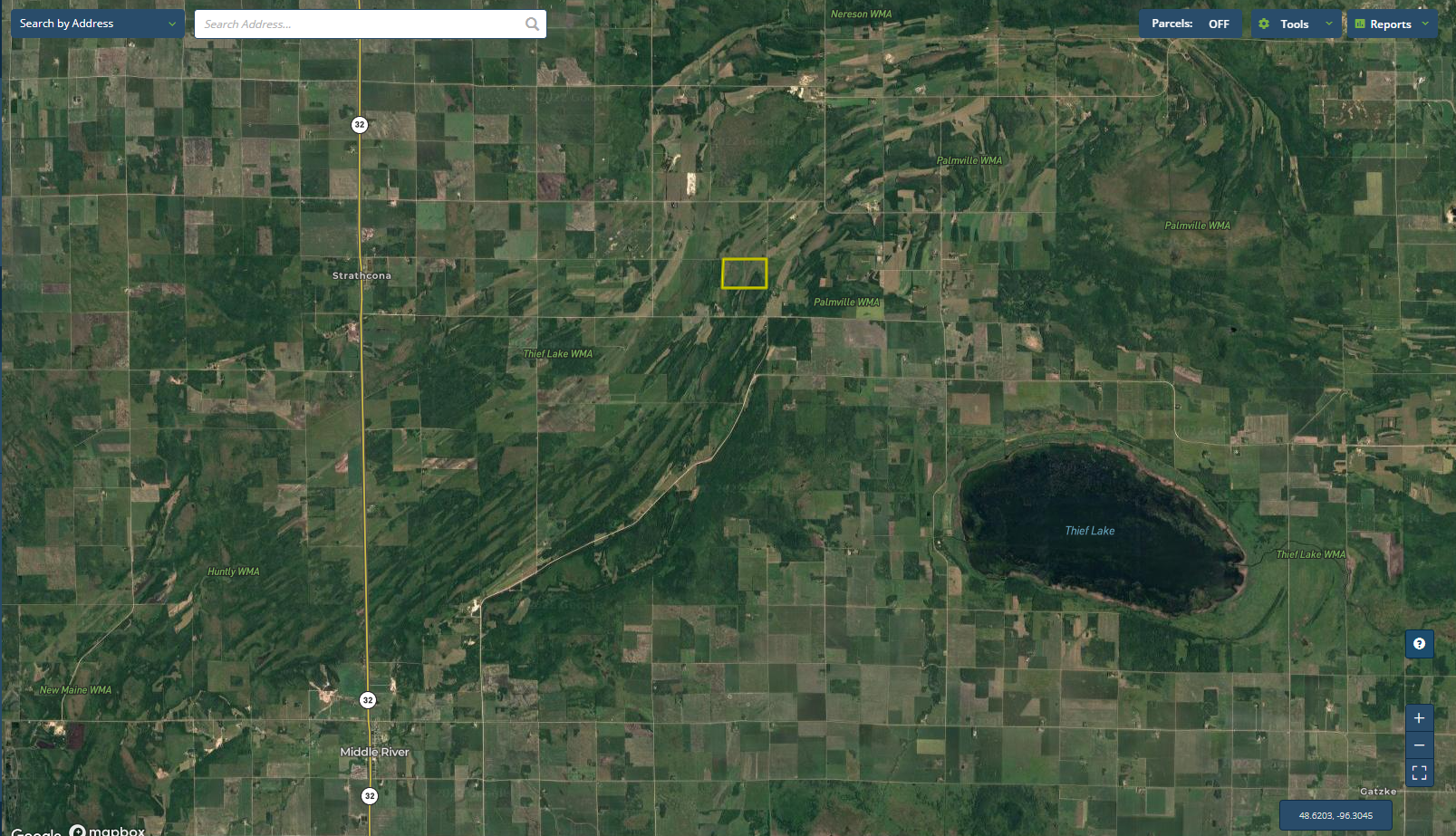Screen dimensions: 1456x836
Task: Zoom out of the map
Action: pyautogui.click(x=1419, y=745)
